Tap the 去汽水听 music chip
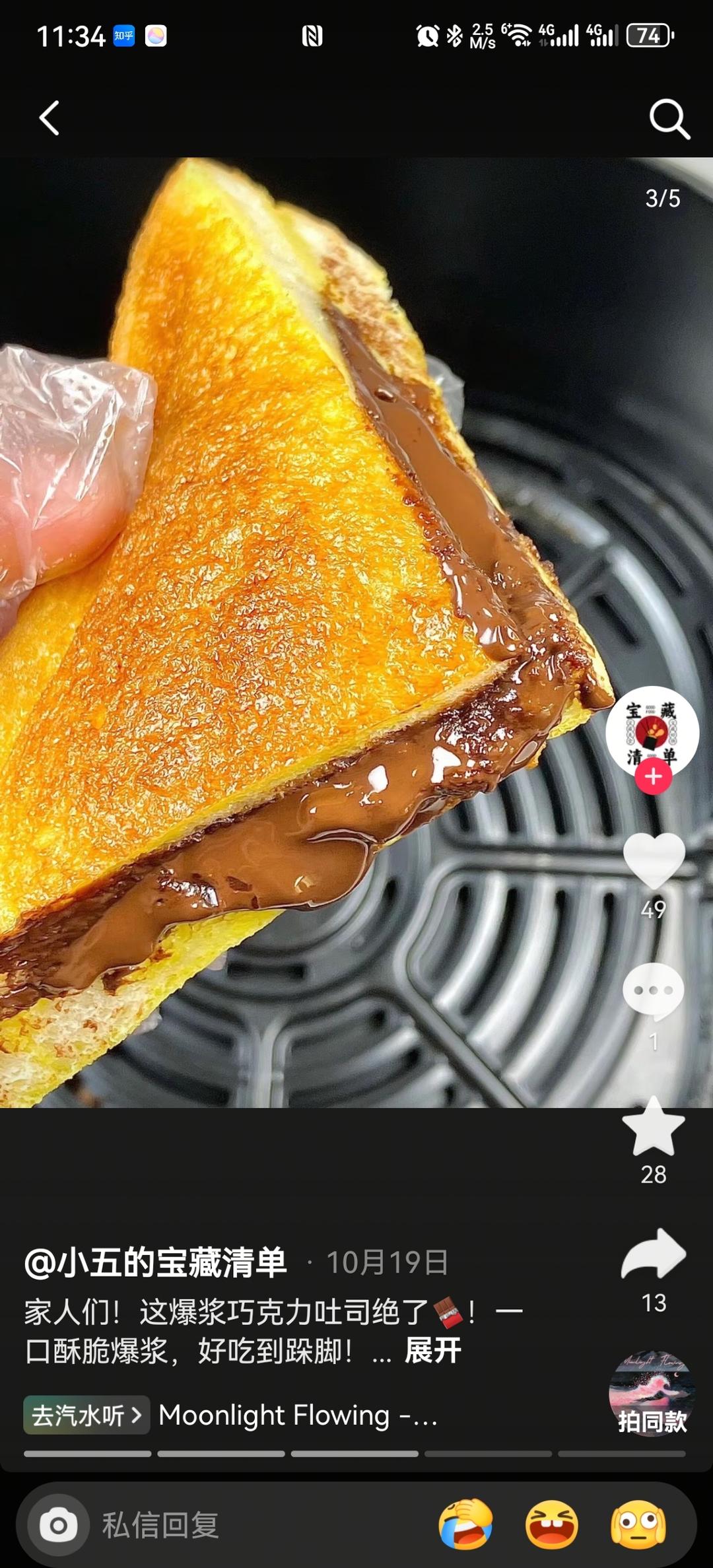The width and height of the screenshot is (713, 1568). [x=86, y=1415]
